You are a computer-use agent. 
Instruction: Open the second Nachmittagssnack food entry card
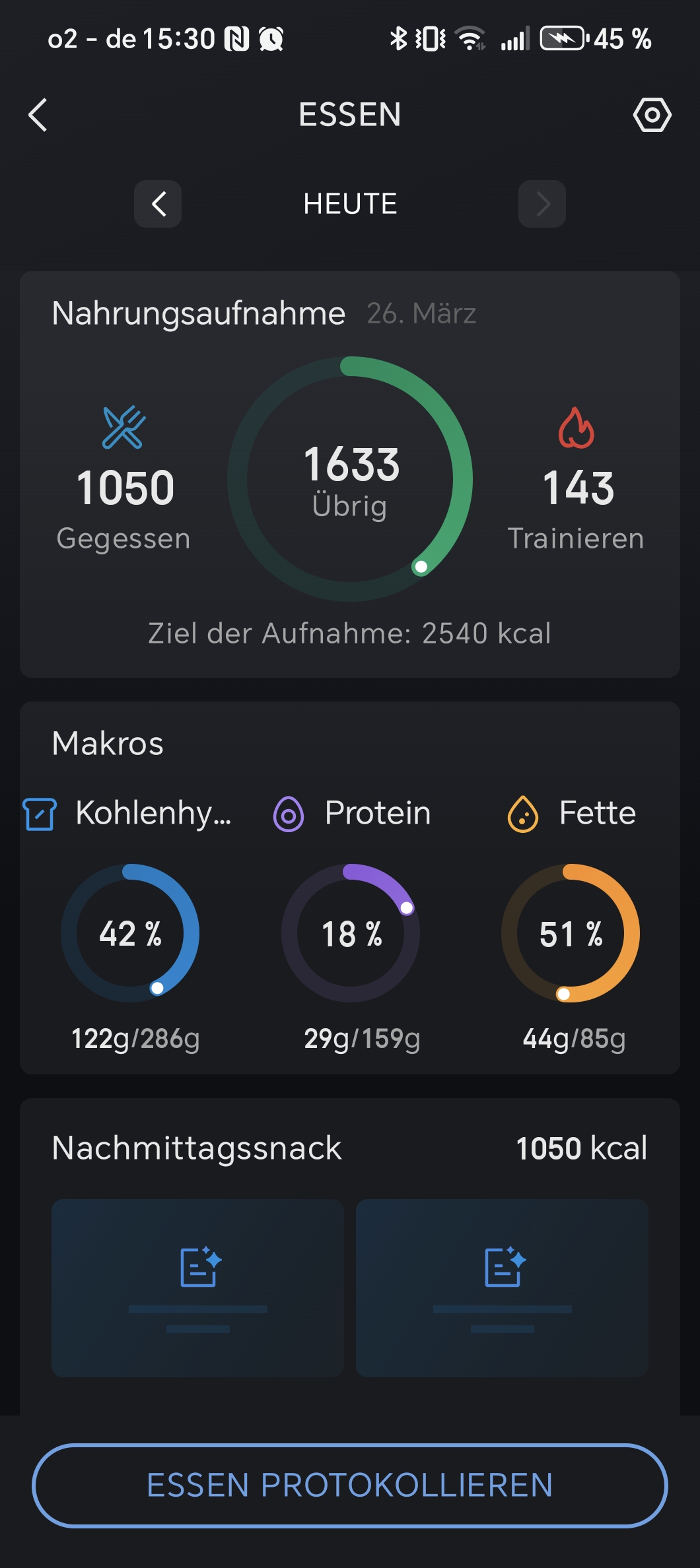(x=502, y=1288)
